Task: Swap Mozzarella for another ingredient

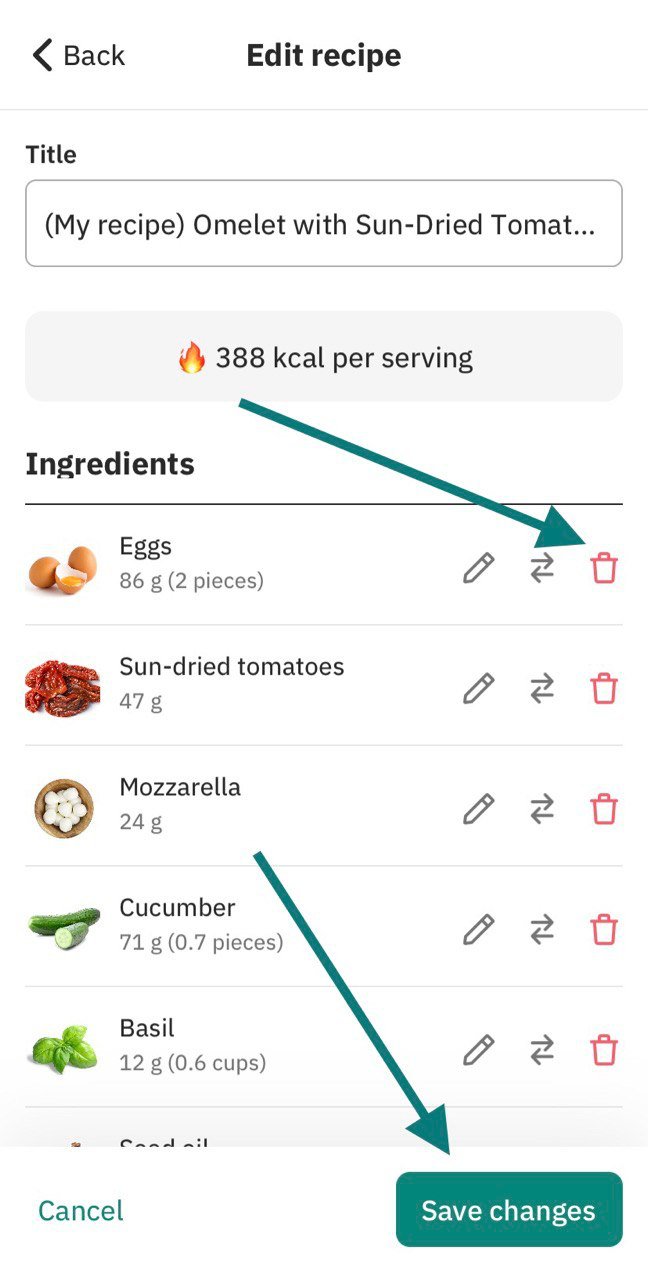Action: pyautogui.click(x=542, y=808)
